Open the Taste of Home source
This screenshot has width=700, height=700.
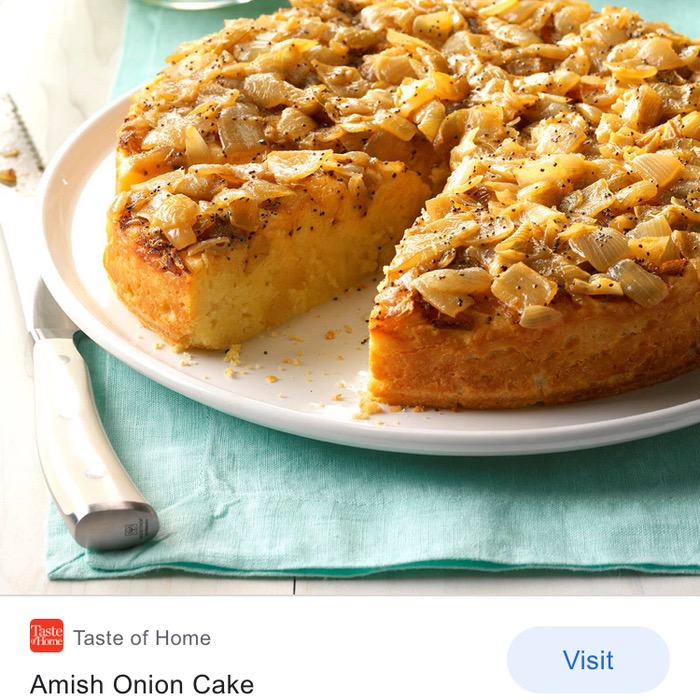[x=141, y=637]
